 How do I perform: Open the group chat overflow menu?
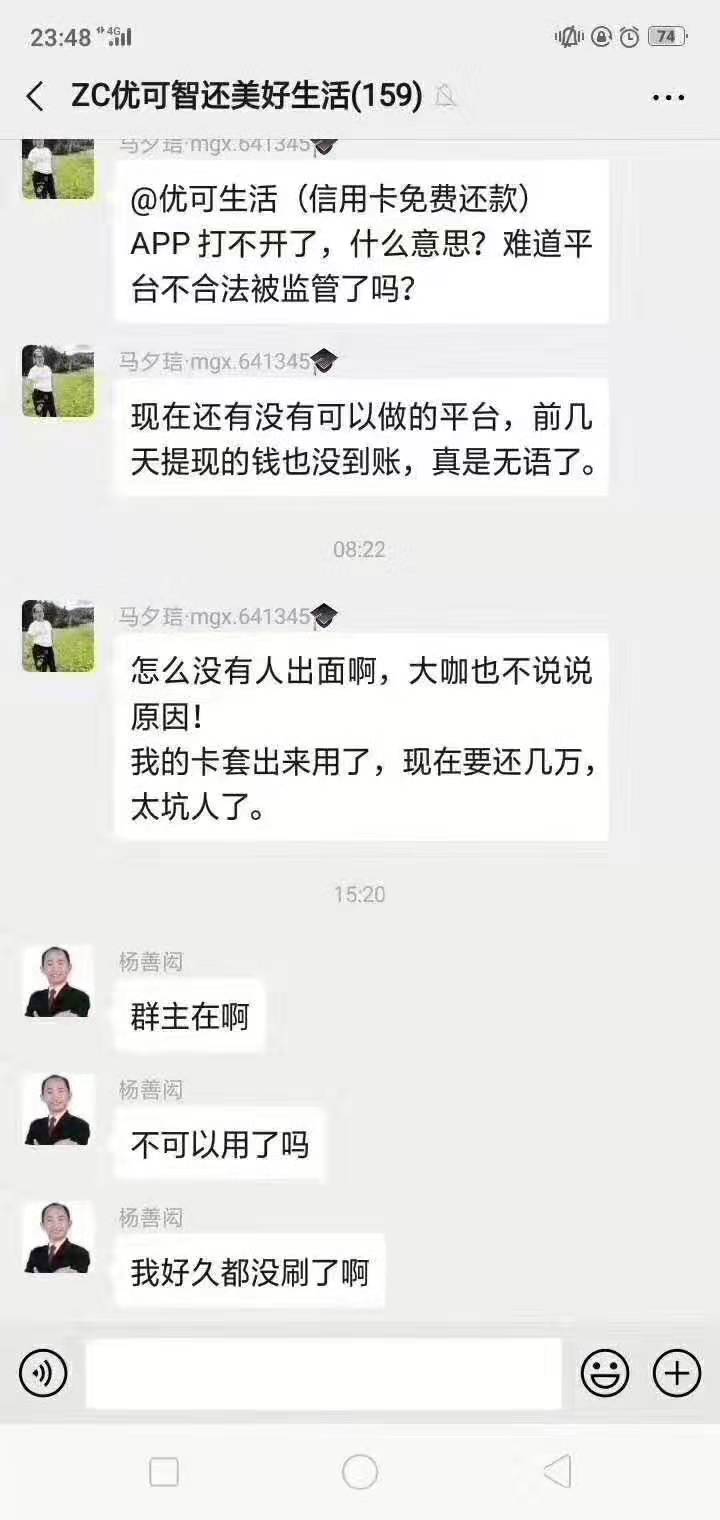(668, 97)
